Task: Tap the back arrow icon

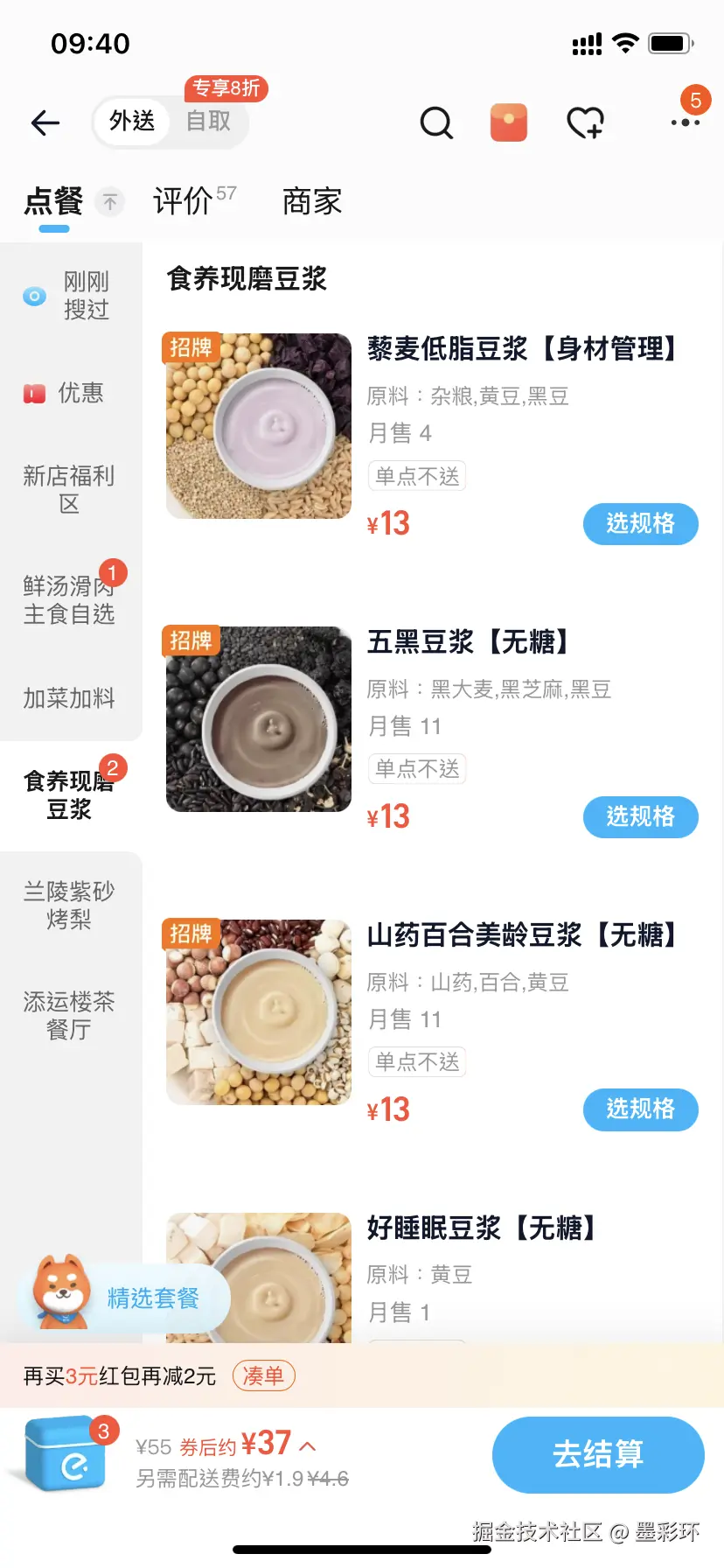Action: point(45,122)
